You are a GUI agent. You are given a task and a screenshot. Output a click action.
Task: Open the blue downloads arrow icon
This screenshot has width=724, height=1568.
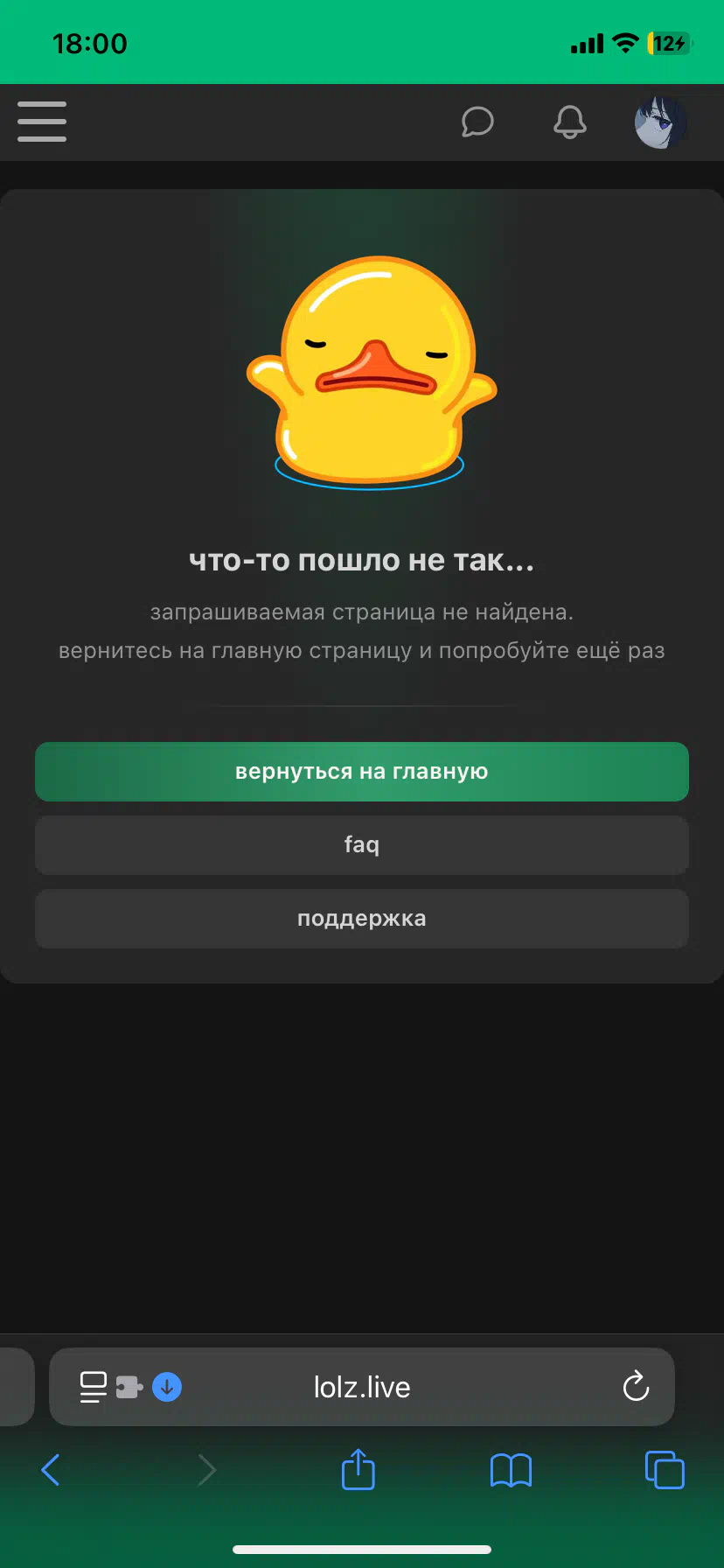coord(167,1387)
